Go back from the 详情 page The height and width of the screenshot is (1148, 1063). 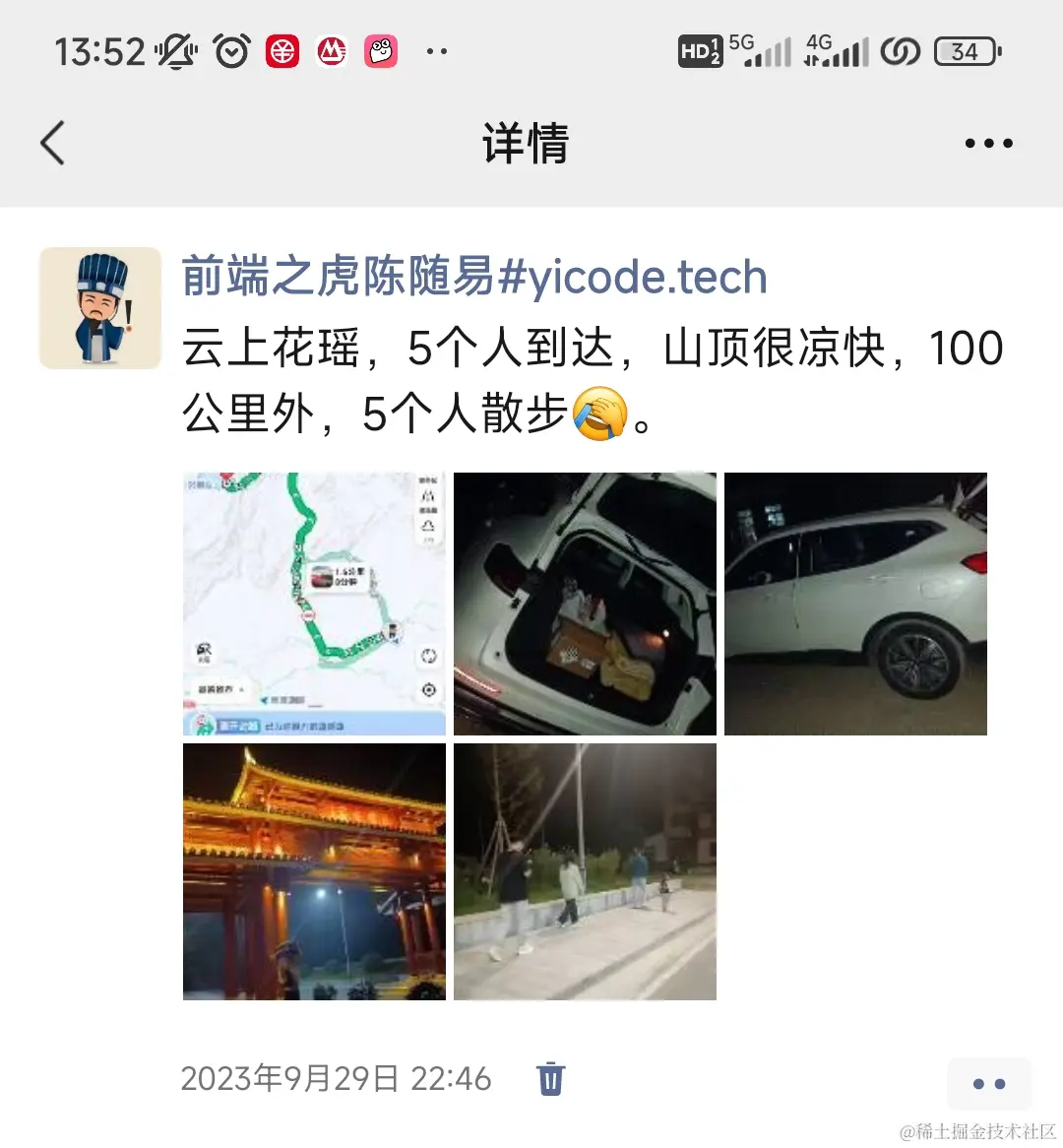[53, 144]
